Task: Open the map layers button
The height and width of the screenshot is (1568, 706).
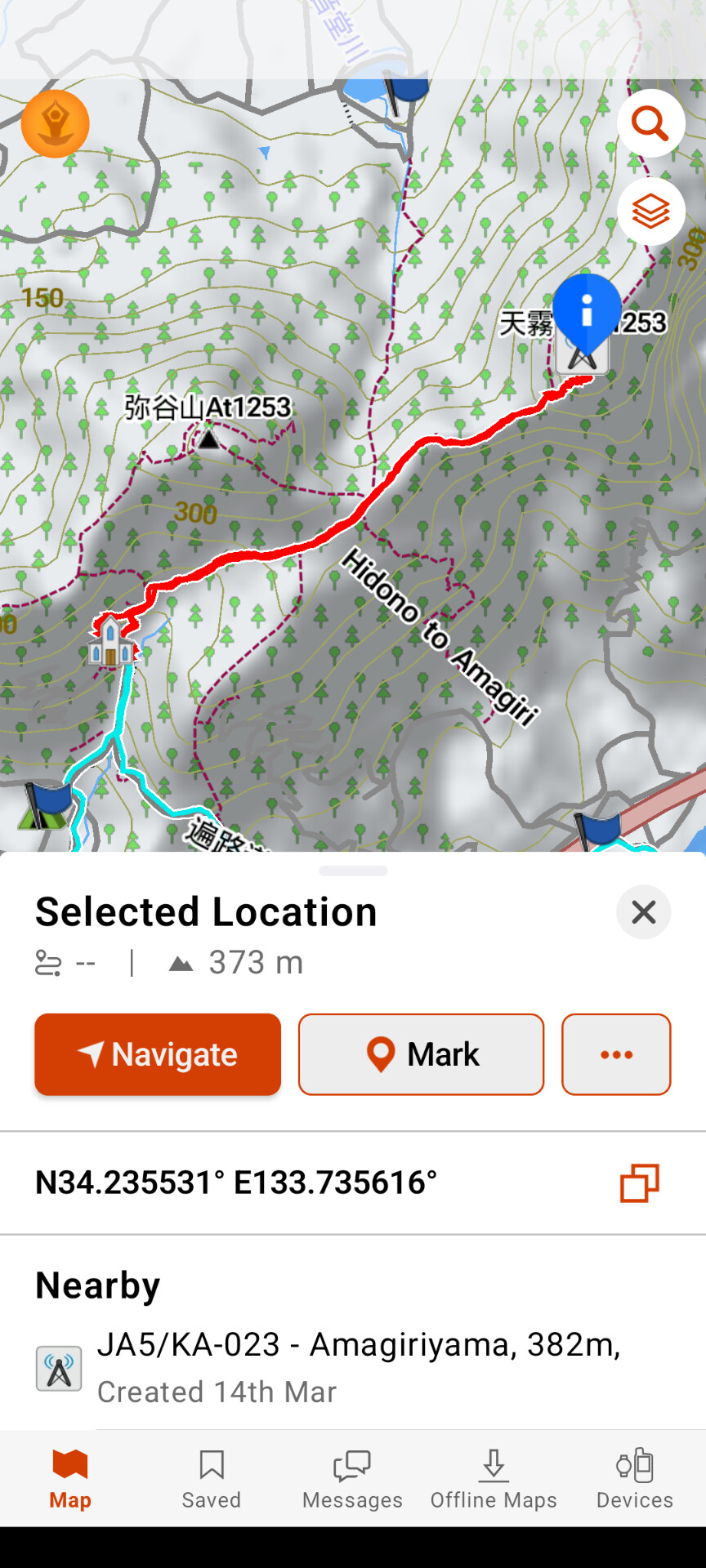Action: pos(650,212)
